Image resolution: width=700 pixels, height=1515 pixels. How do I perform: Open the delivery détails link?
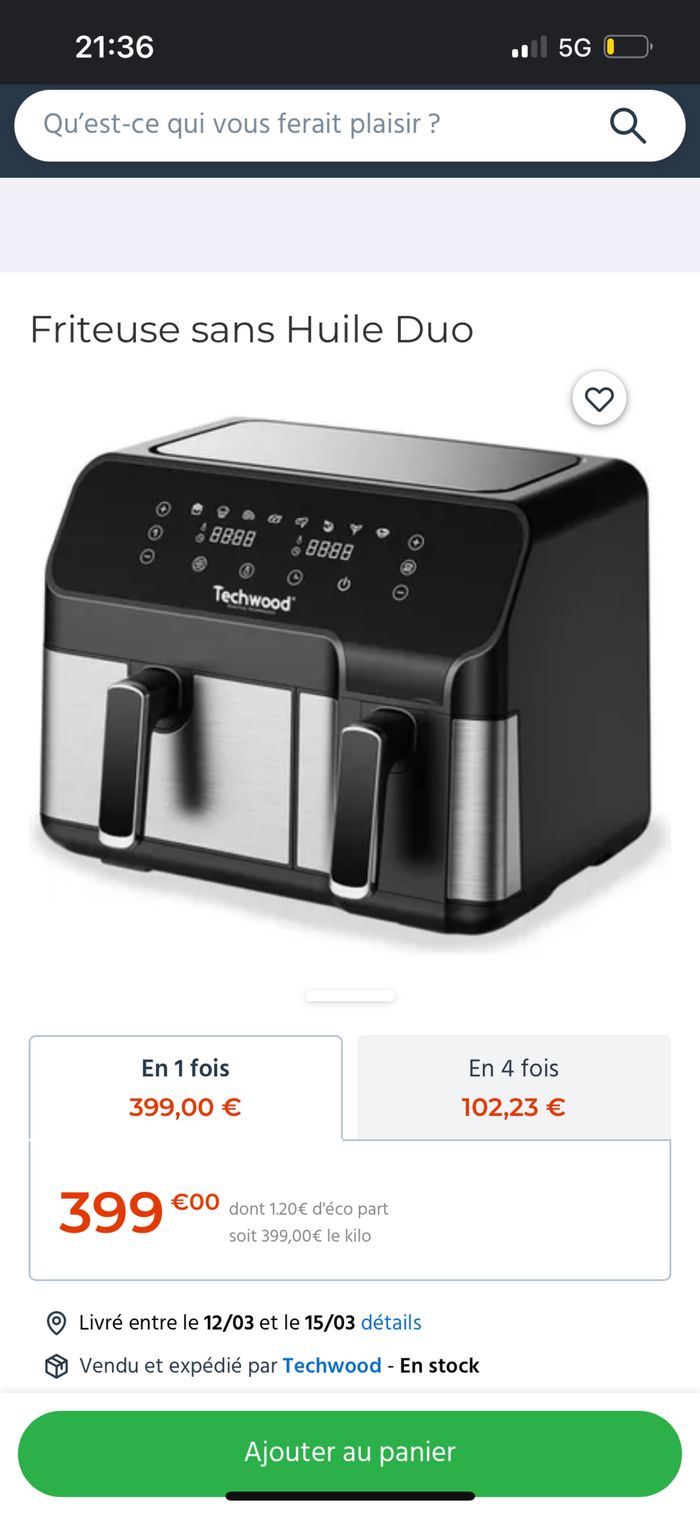coord(391,1322)
